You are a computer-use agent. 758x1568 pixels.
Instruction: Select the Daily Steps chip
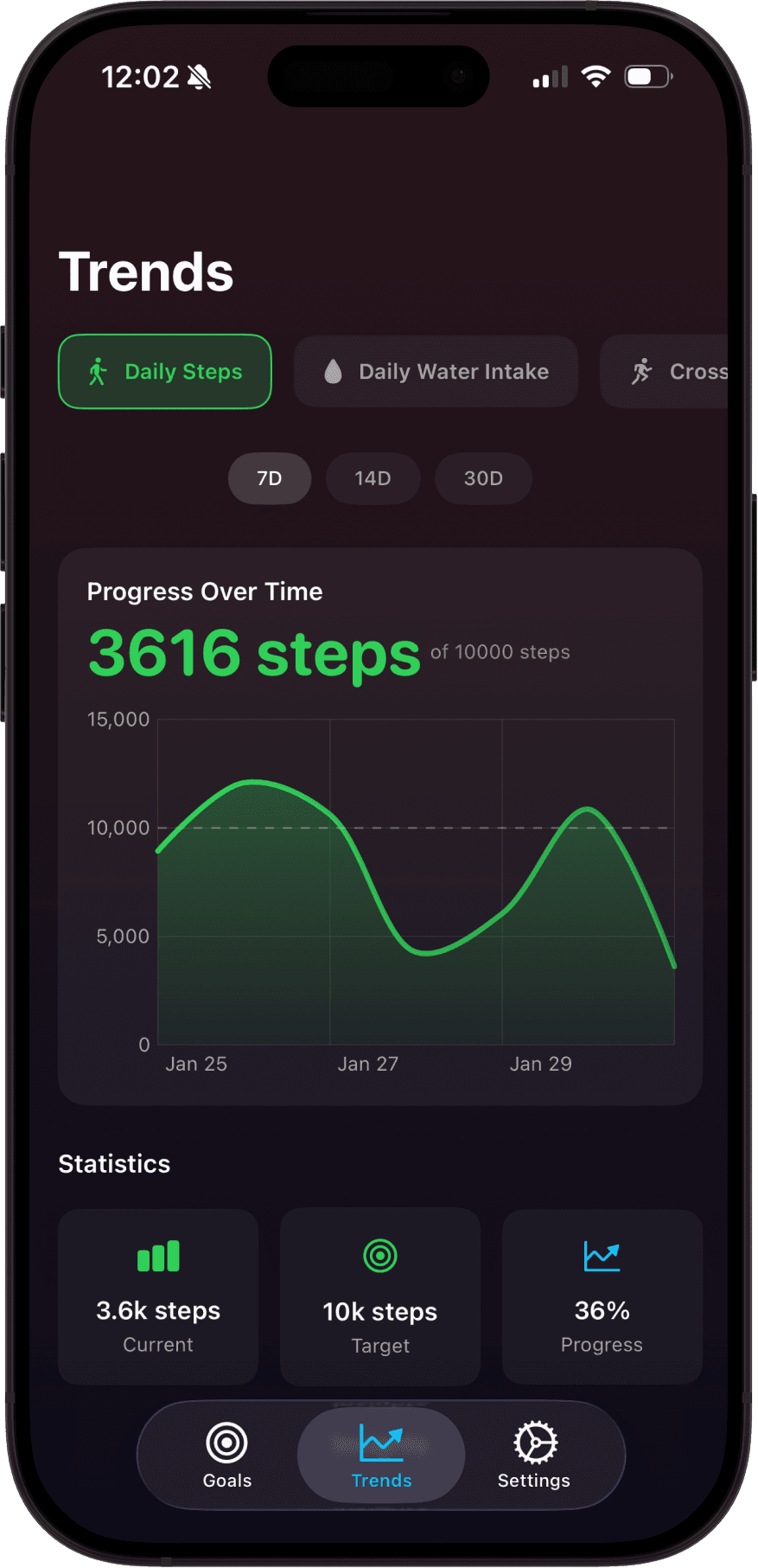[x=165, y=372]
